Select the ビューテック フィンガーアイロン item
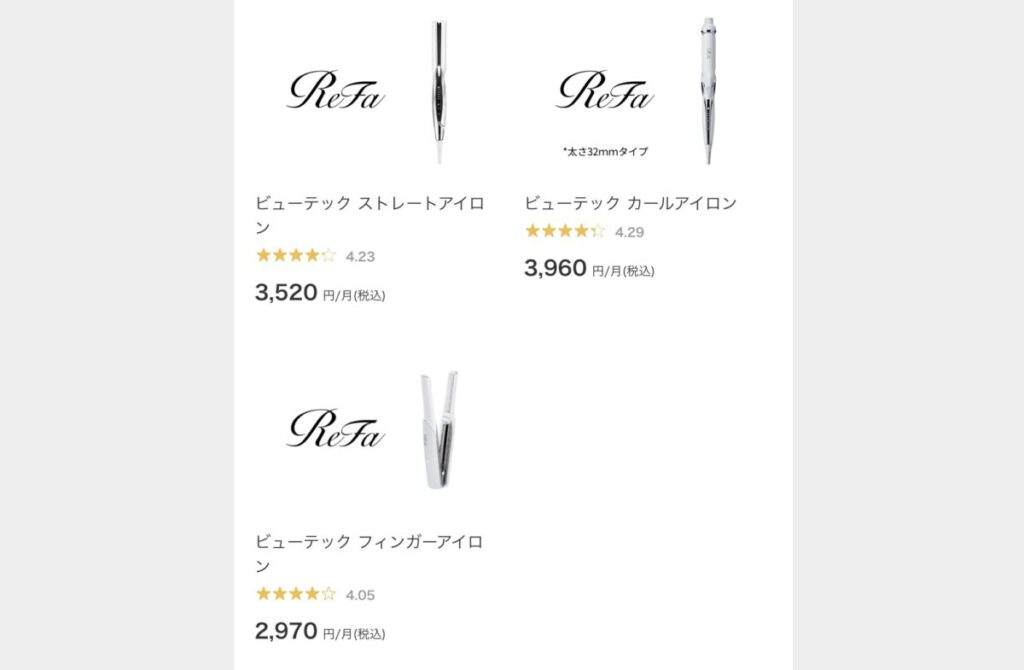The width and height of the screenshot is (1024, 670). pos(370,553)
